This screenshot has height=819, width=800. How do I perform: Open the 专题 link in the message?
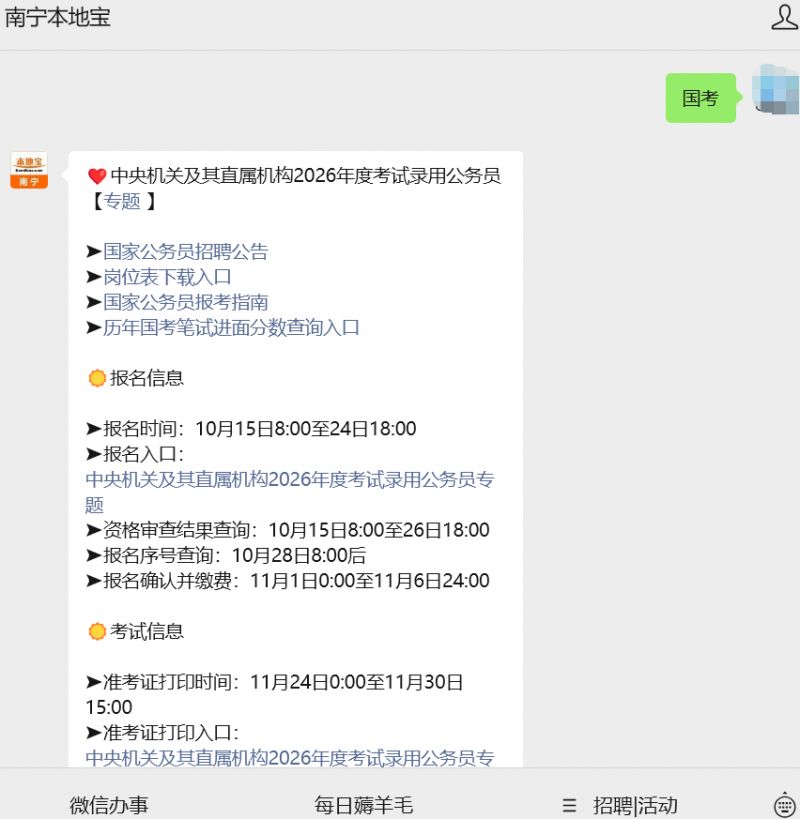pos(122,201)
